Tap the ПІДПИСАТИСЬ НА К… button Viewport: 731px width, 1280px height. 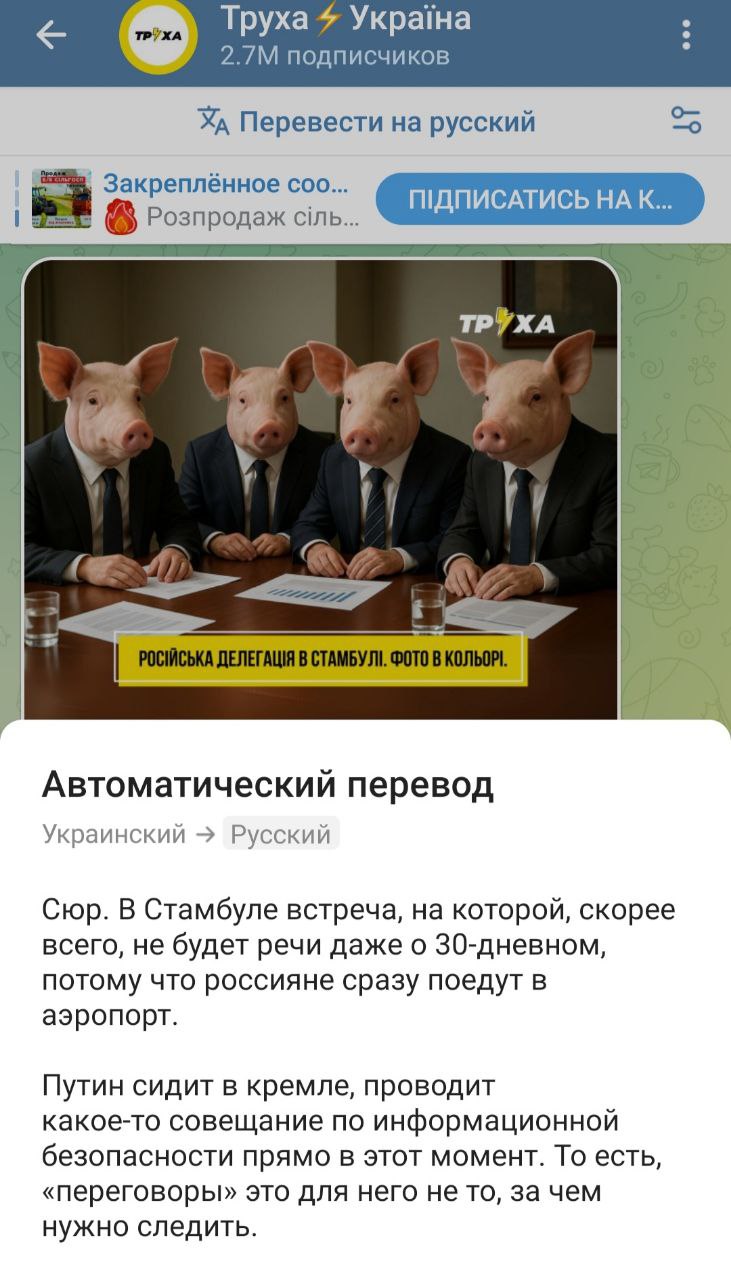coord(540,199)
